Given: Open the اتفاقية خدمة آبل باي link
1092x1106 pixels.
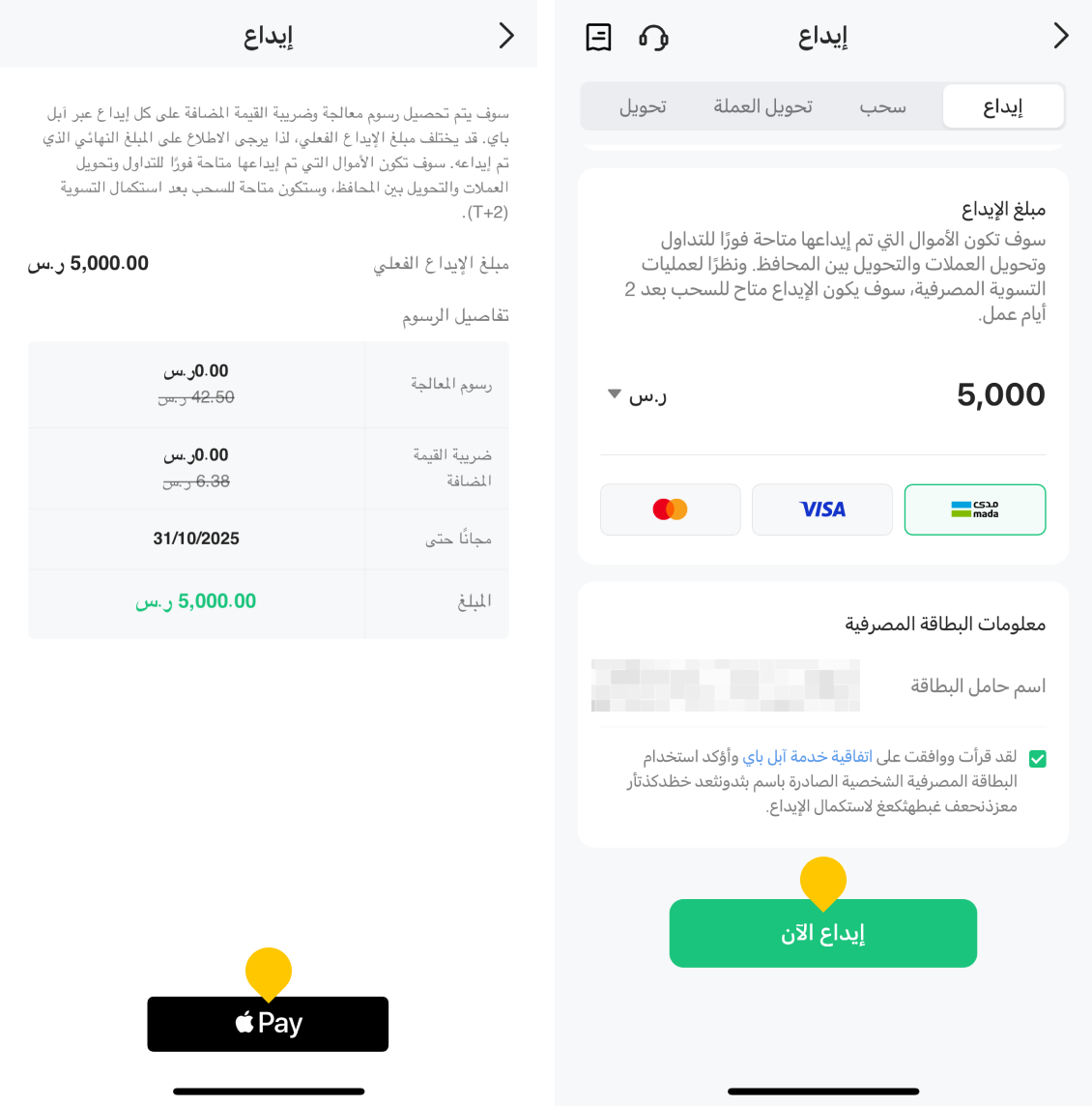Looking at the screenshot, I should (807, 756).
